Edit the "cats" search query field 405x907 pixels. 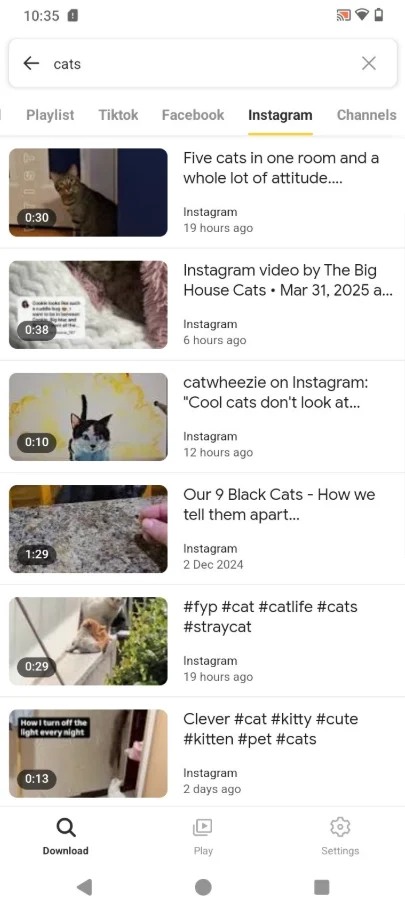202,64
